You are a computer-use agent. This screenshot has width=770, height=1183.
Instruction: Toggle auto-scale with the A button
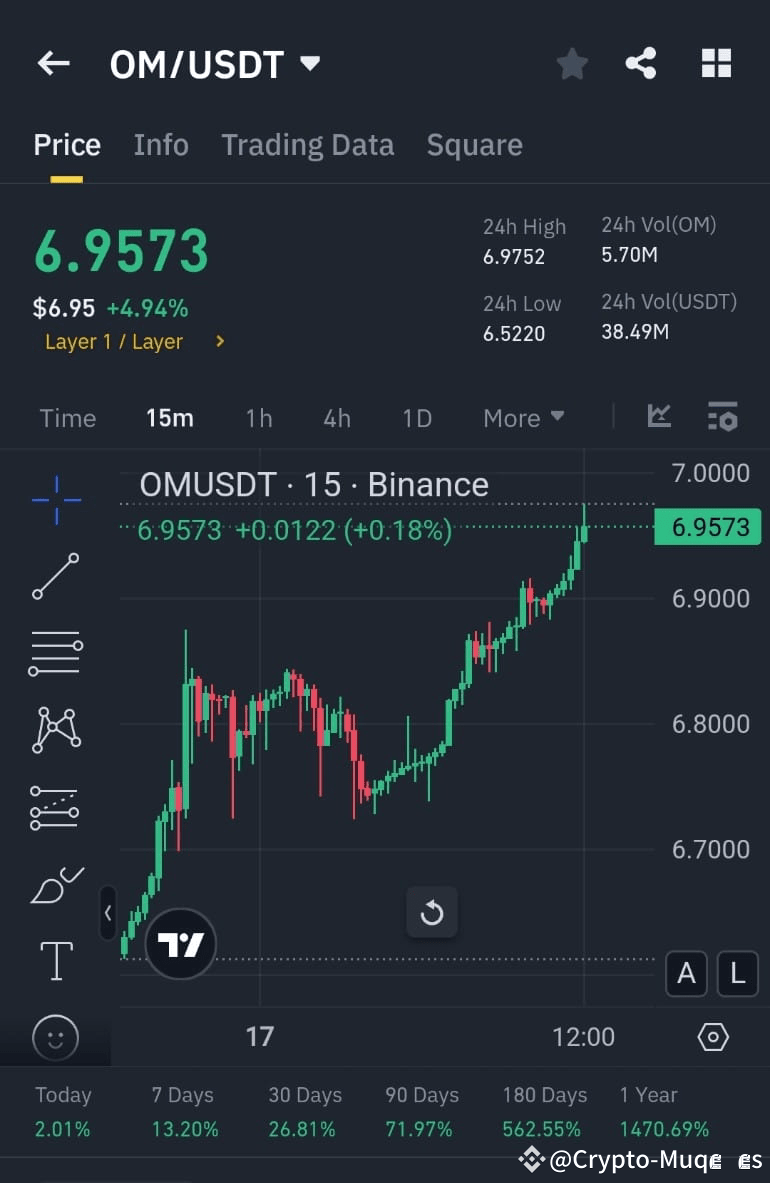686,973
